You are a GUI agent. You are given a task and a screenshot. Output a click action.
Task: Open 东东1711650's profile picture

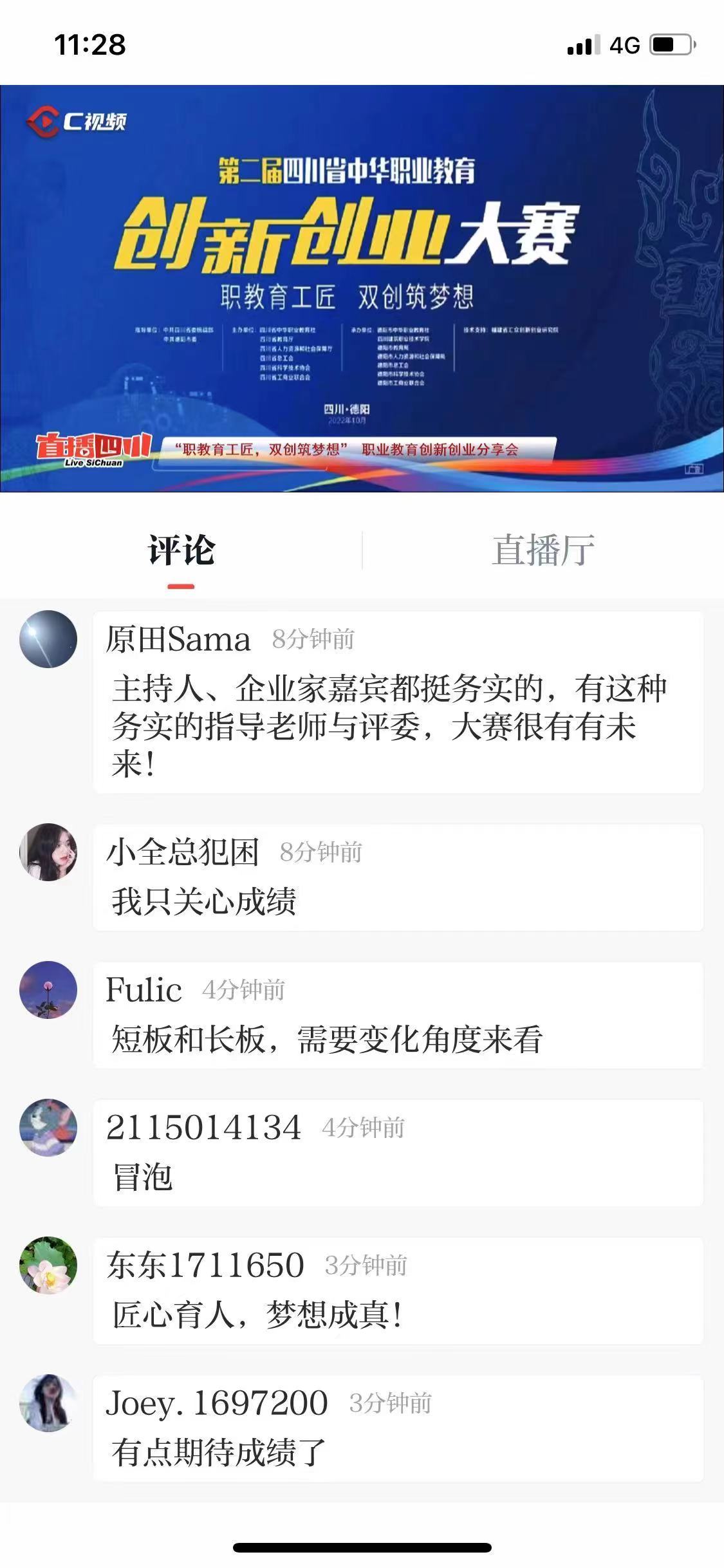click(48, 1265)
